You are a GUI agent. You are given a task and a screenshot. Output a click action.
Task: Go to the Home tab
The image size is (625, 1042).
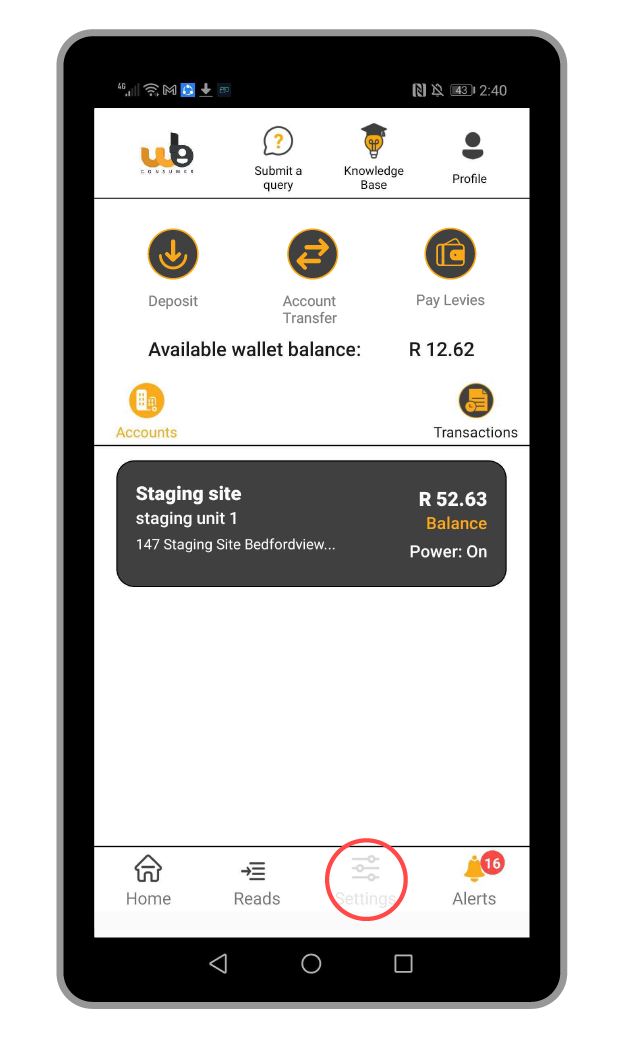(148, 880)
